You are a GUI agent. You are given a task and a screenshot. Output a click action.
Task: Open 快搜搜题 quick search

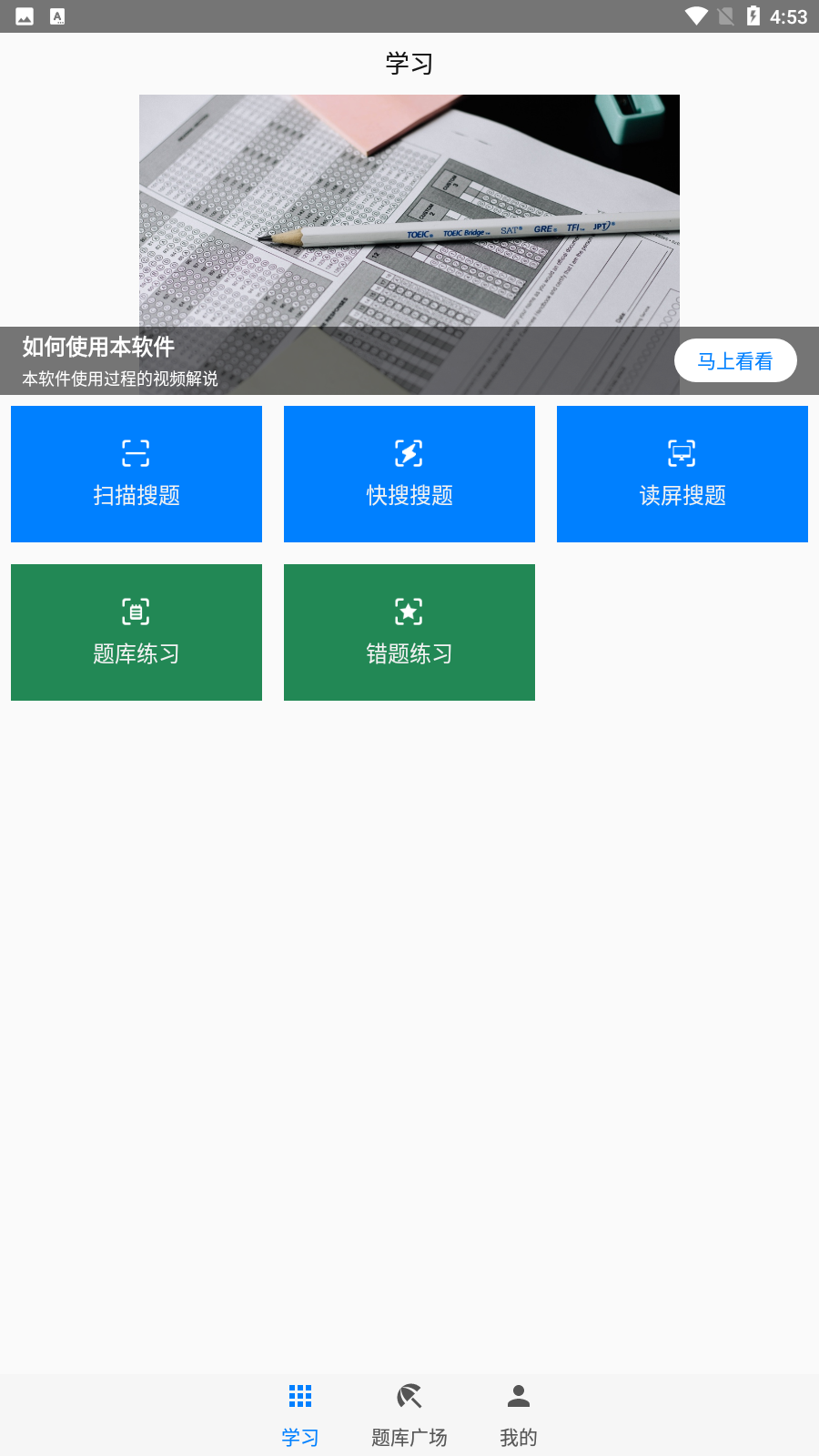point(409,474)
